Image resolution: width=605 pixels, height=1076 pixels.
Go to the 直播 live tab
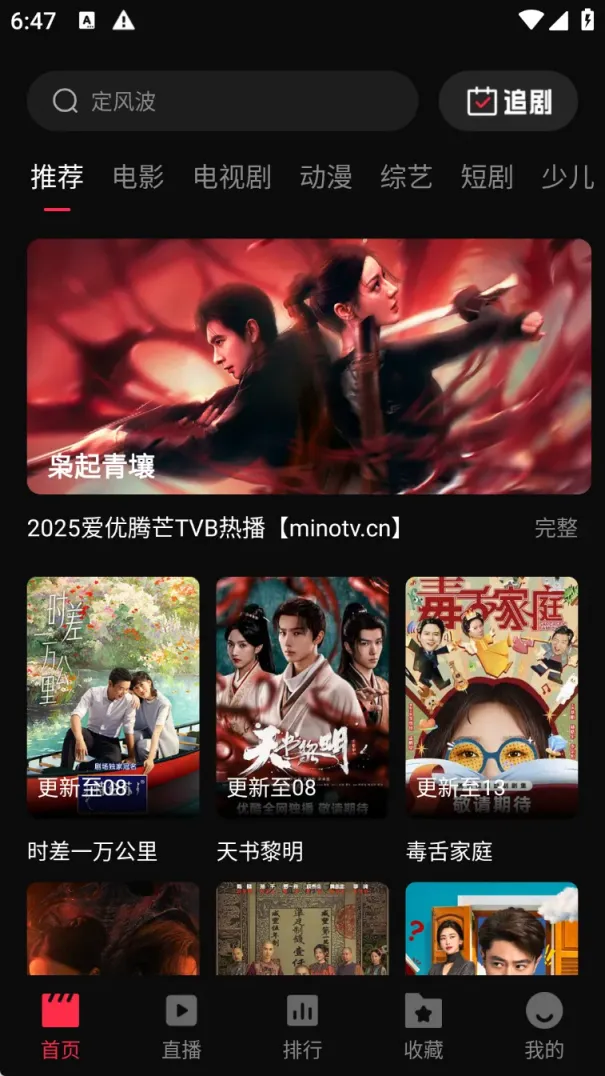coord(181,1027)
